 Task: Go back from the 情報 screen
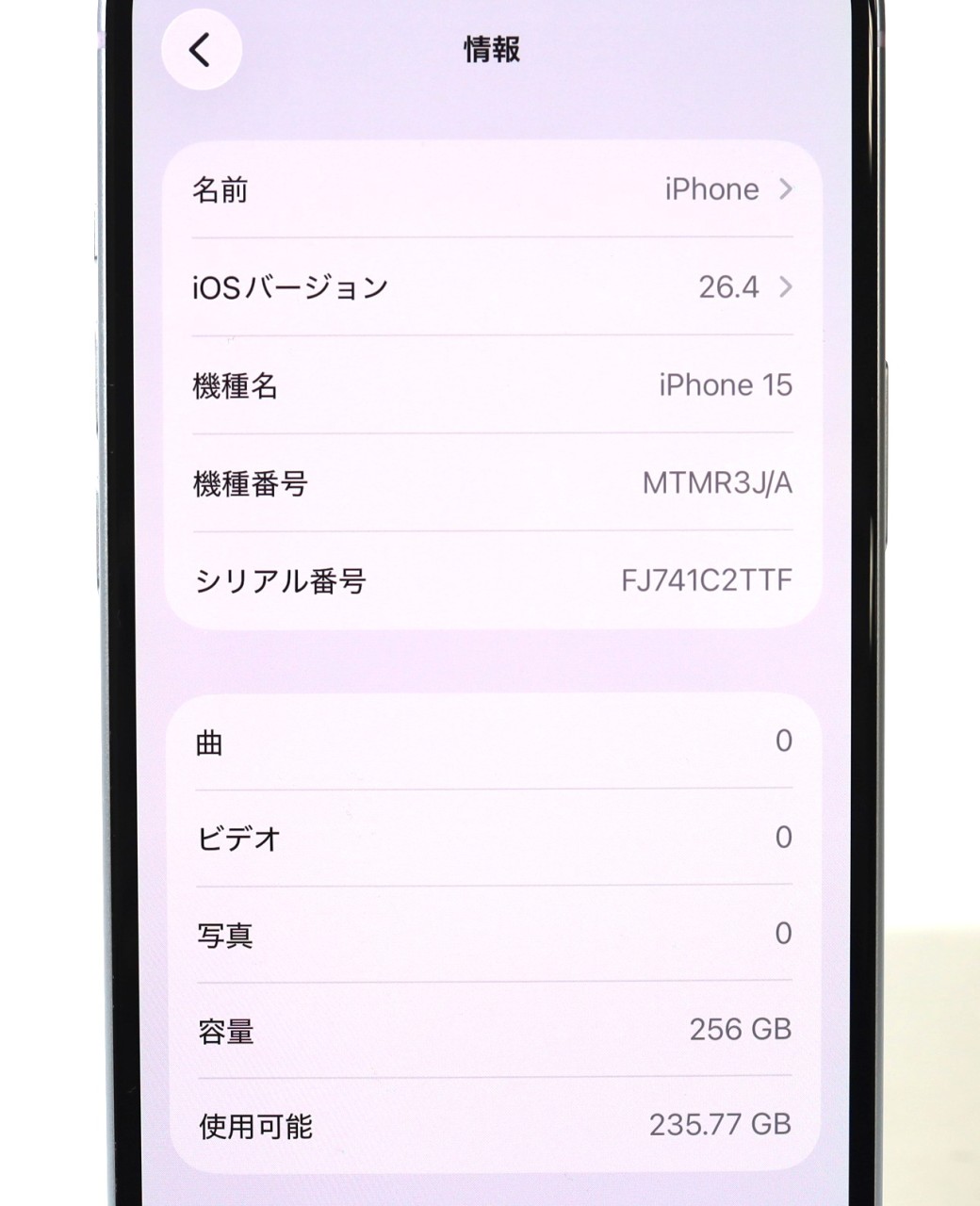point(201,50)
